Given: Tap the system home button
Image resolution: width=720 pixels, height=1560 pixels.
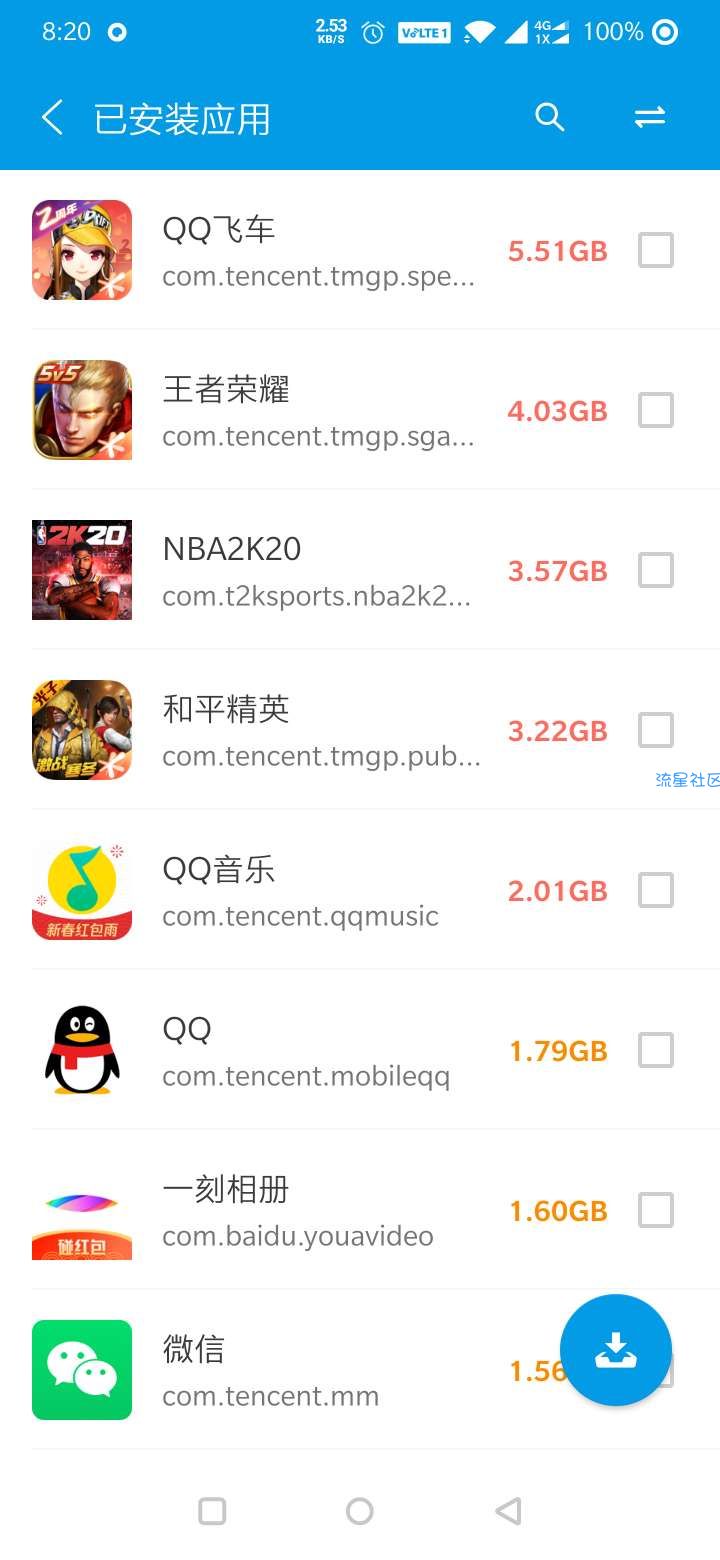Looking at the screenshot, I should 360,1511.
